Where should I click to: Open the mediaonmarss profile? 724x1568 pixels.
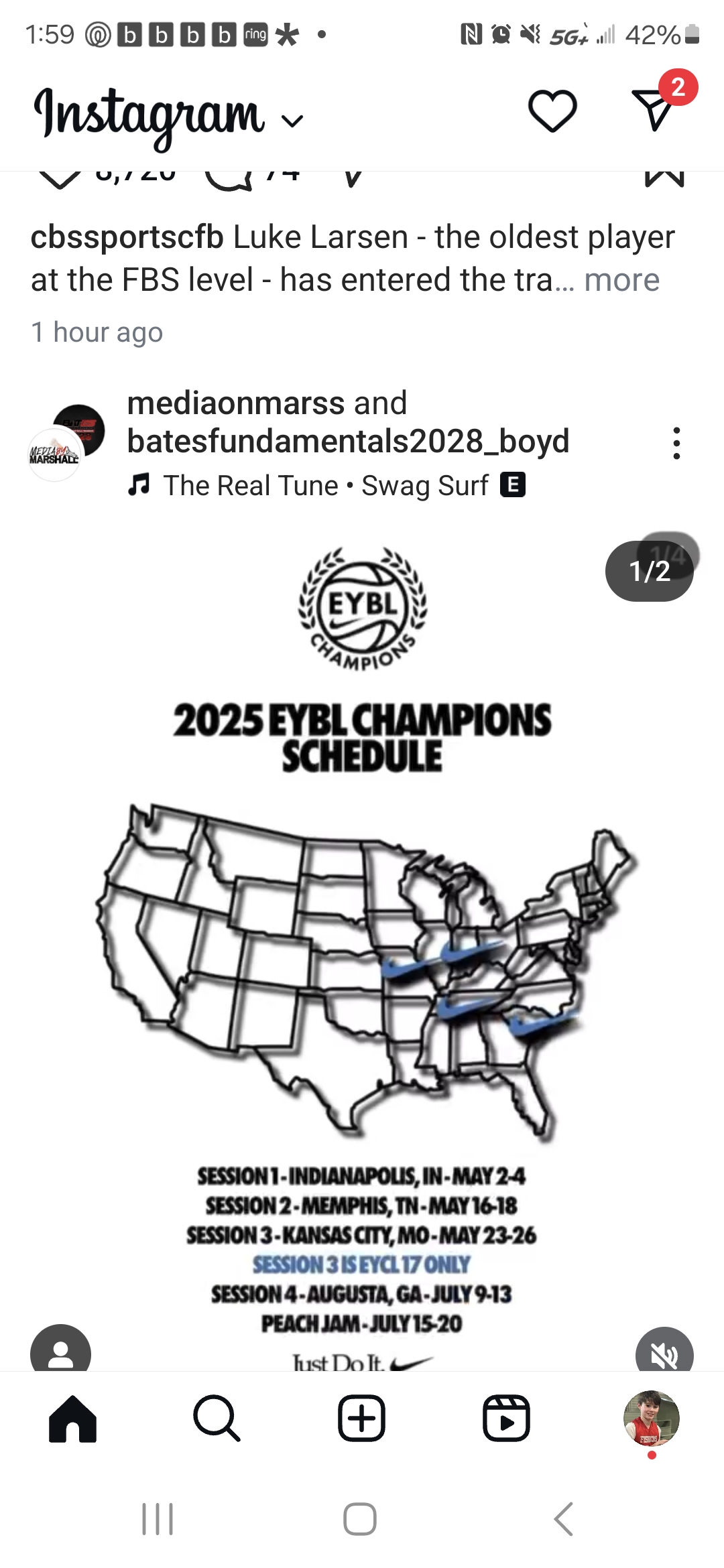tap(235, 403)
